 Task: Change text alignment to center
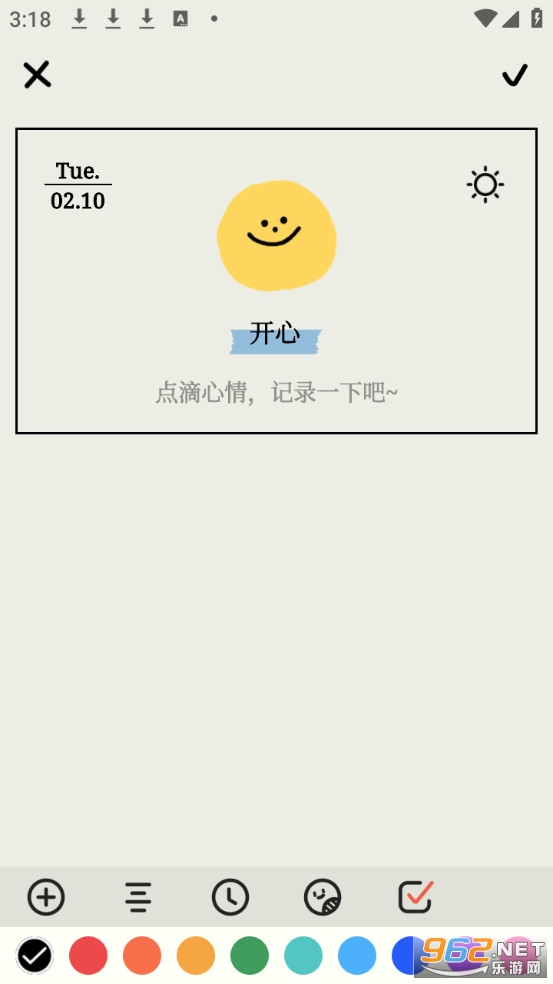tap(138, 897)
